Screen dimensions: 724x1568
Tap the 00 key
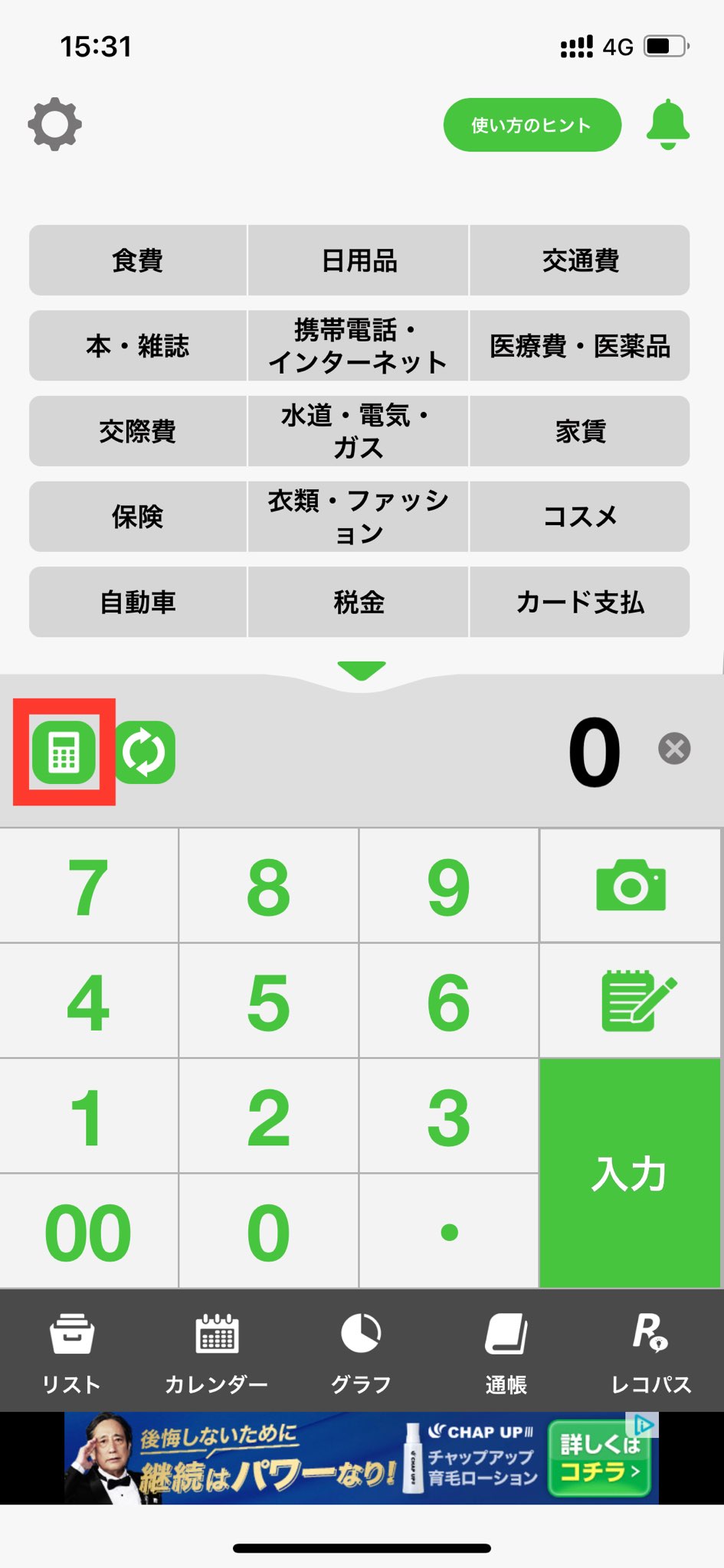tap(89, 1232)
